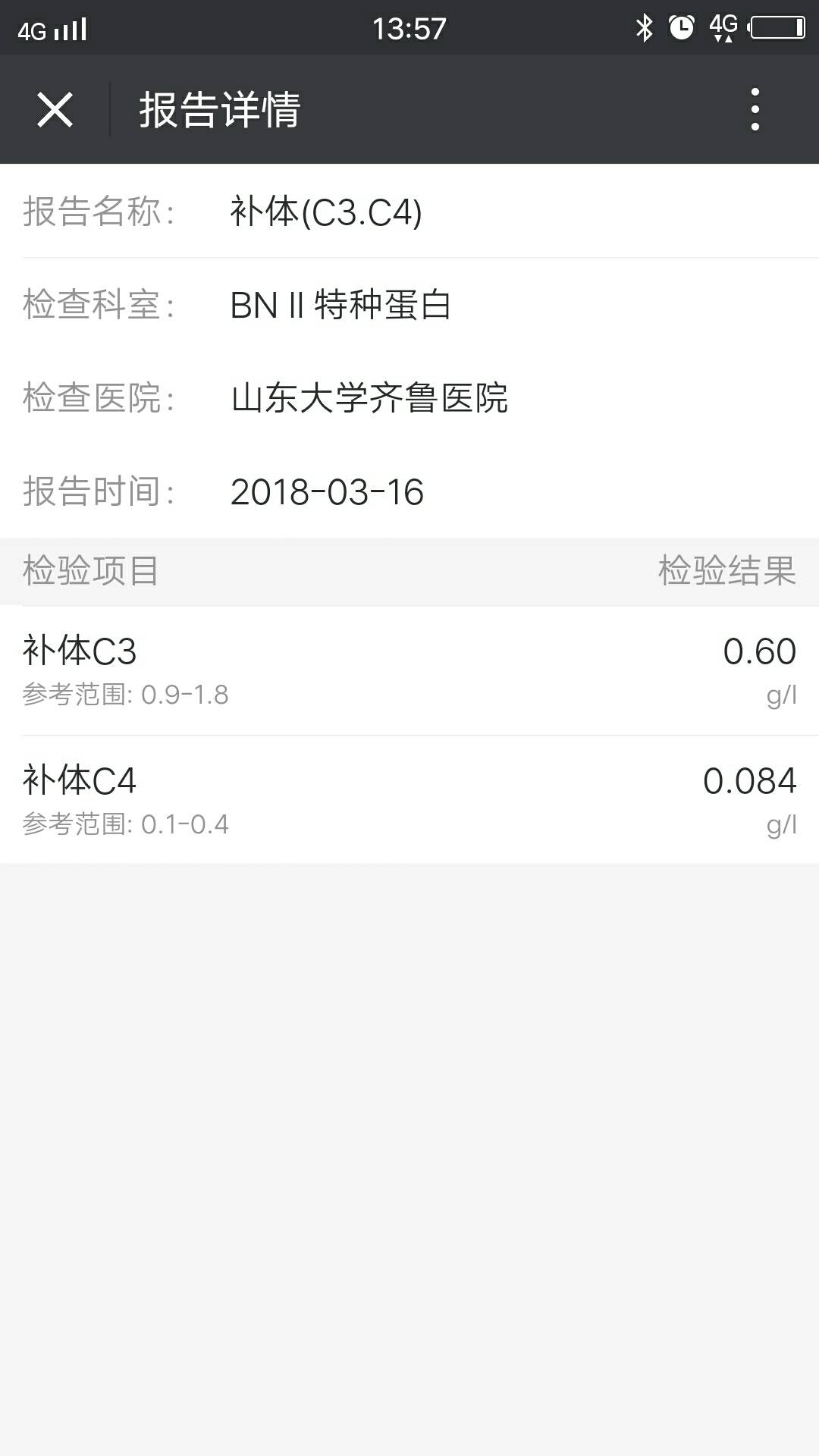Open the three-dot overflow menu
This screenshot has width=819, height=1456.
click(x=754, y=109)
